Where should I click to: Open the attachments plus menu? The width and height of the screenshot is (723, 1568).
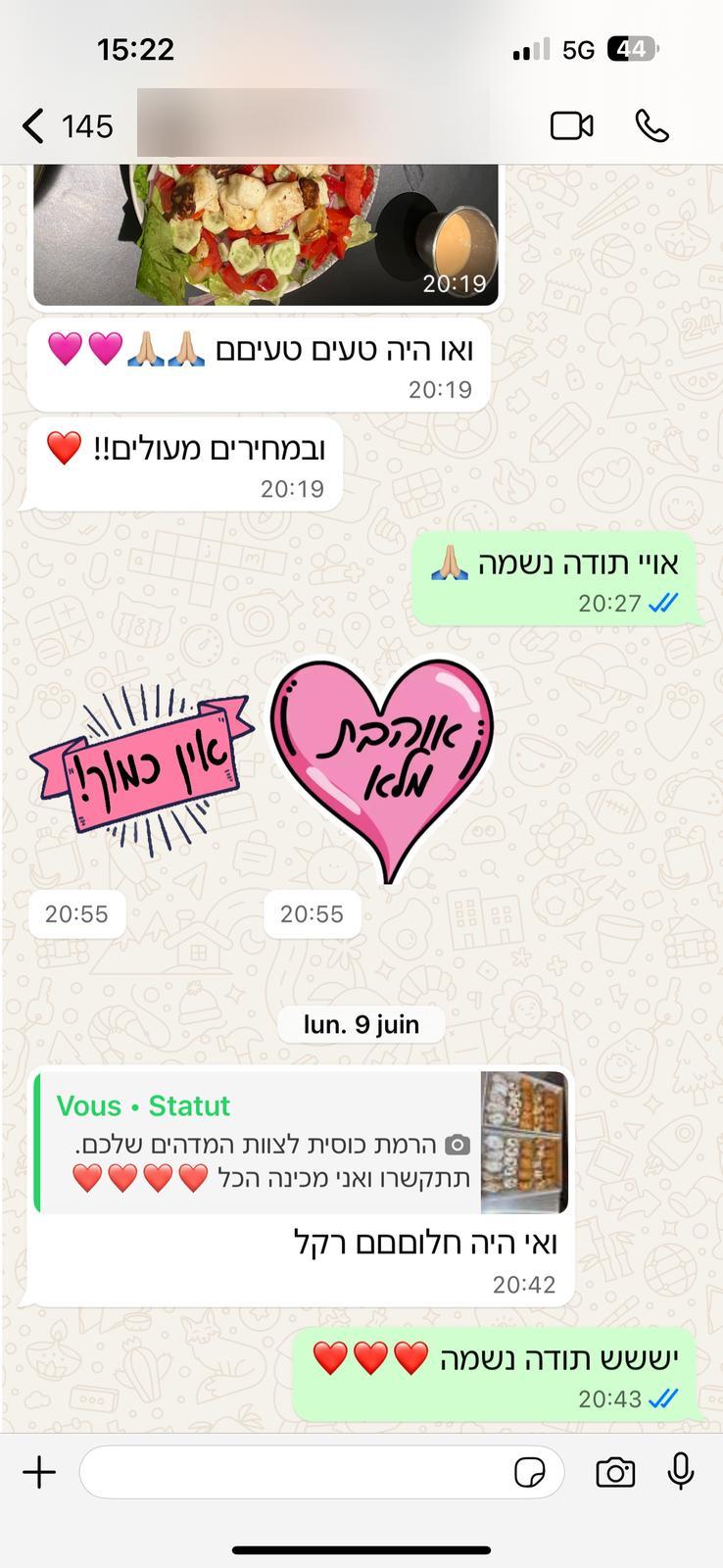tap(39, 1472)
